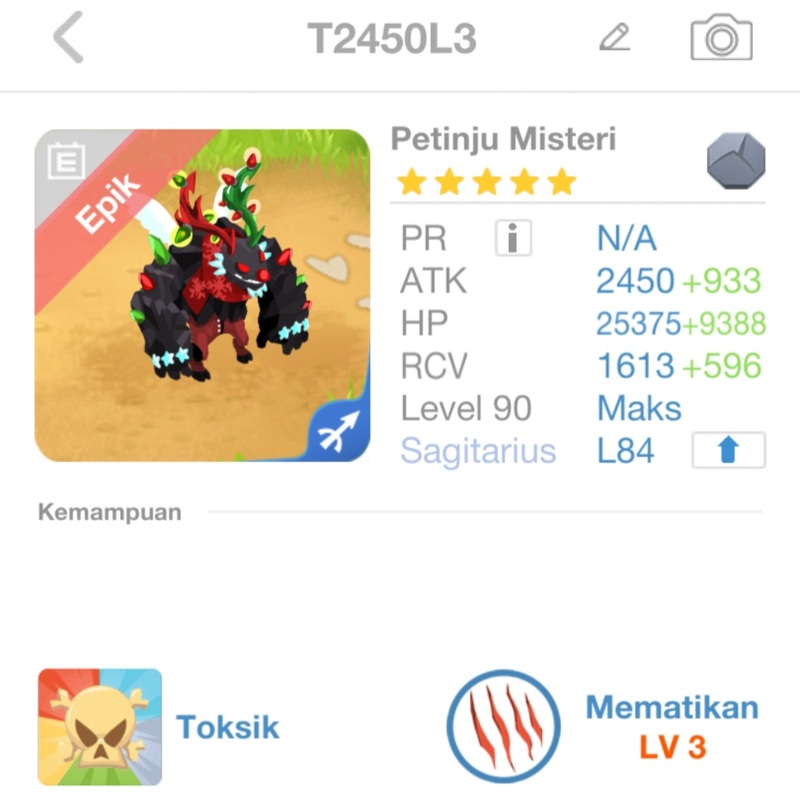Open the Sagitarius zodiac link
800x799 pixels.
coord(478,451)
